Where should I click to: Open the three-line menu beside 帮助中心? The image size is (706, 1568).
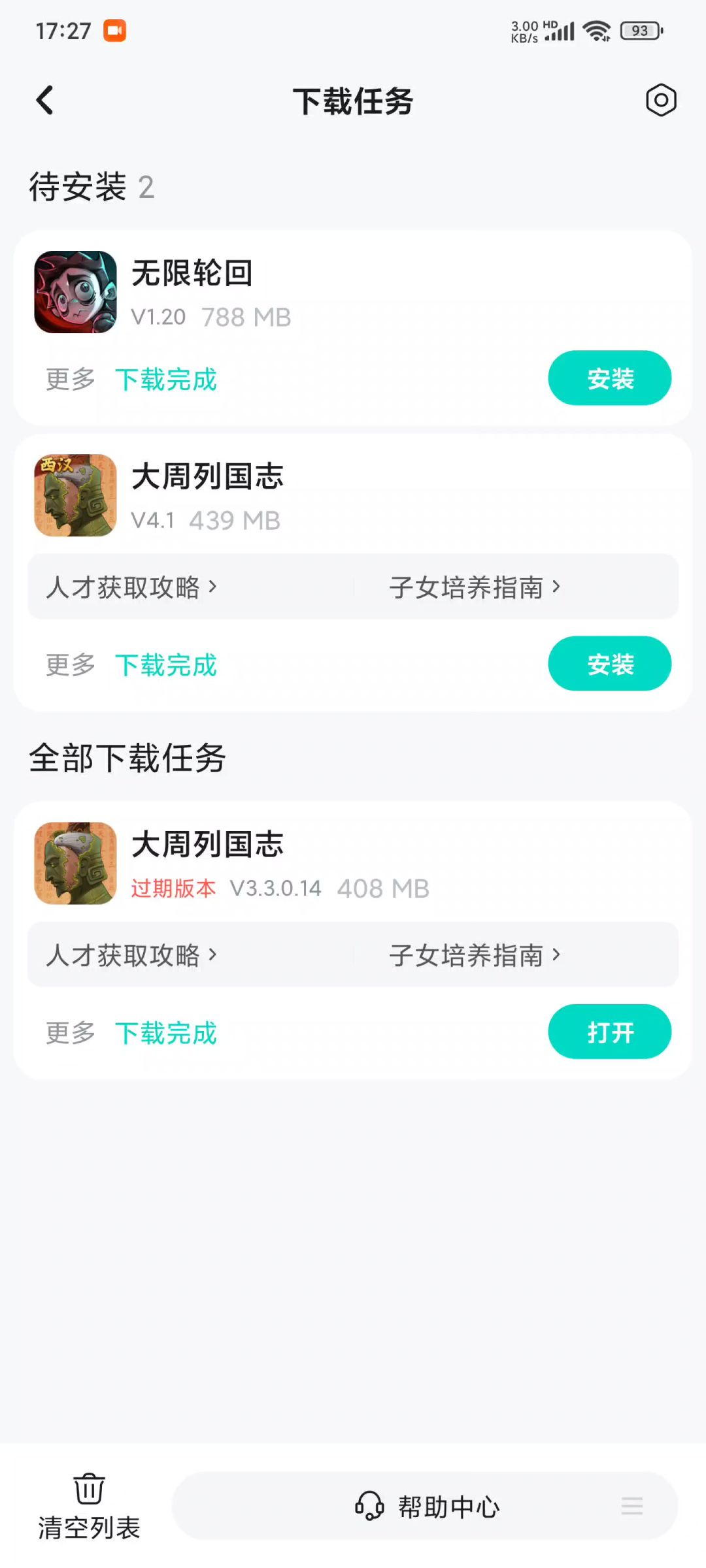[632, 1506]
